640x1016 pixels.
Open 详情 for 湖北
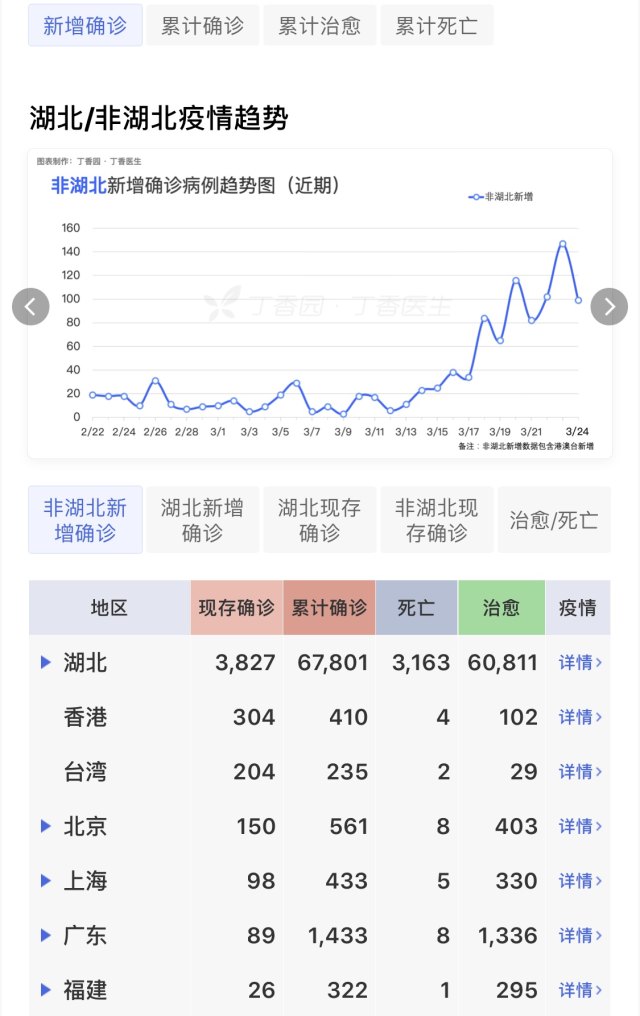pyautogui.click(x=580, y=662)
